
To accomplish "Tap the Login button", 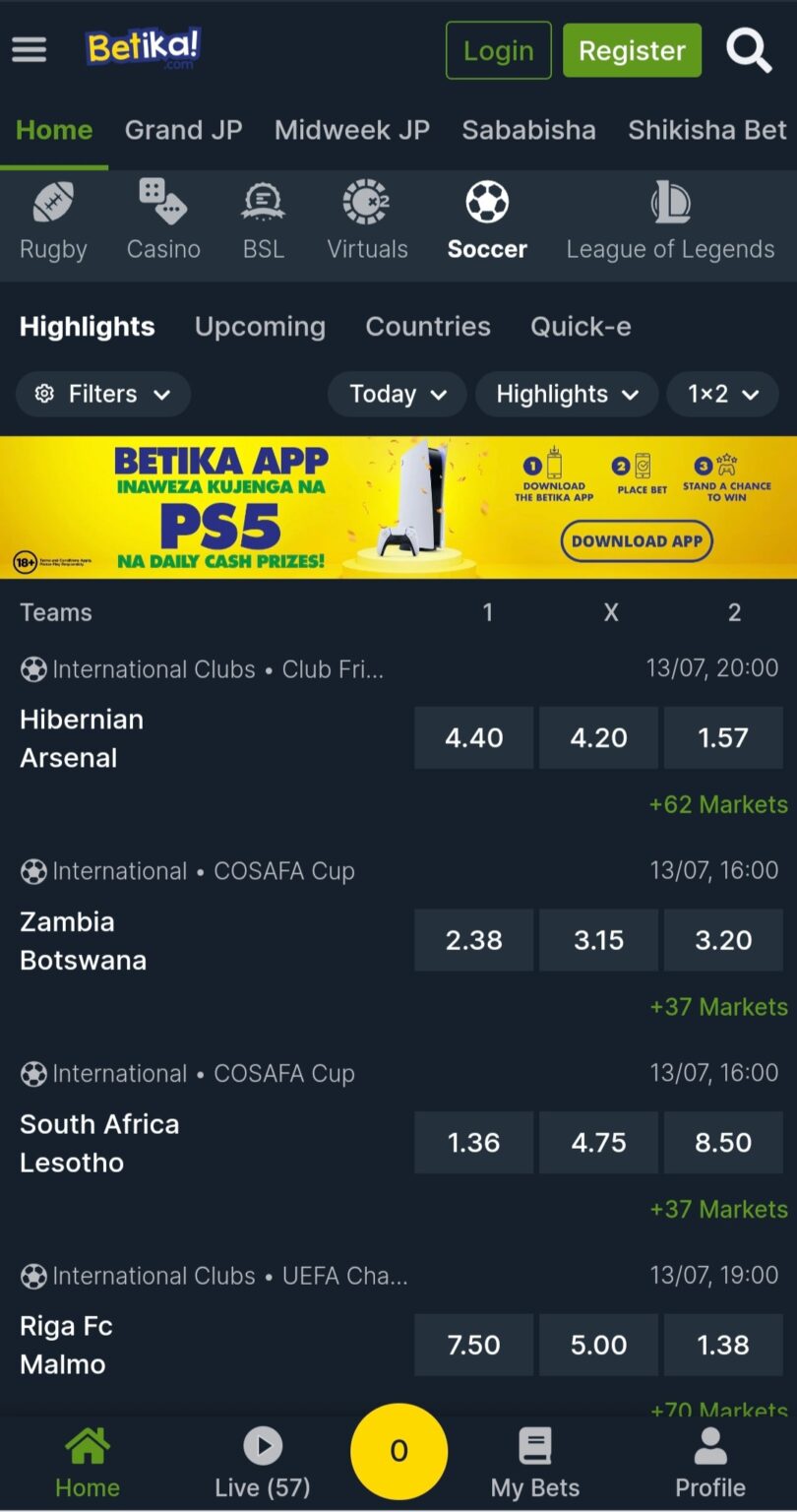I will click(x=499, y=50).
